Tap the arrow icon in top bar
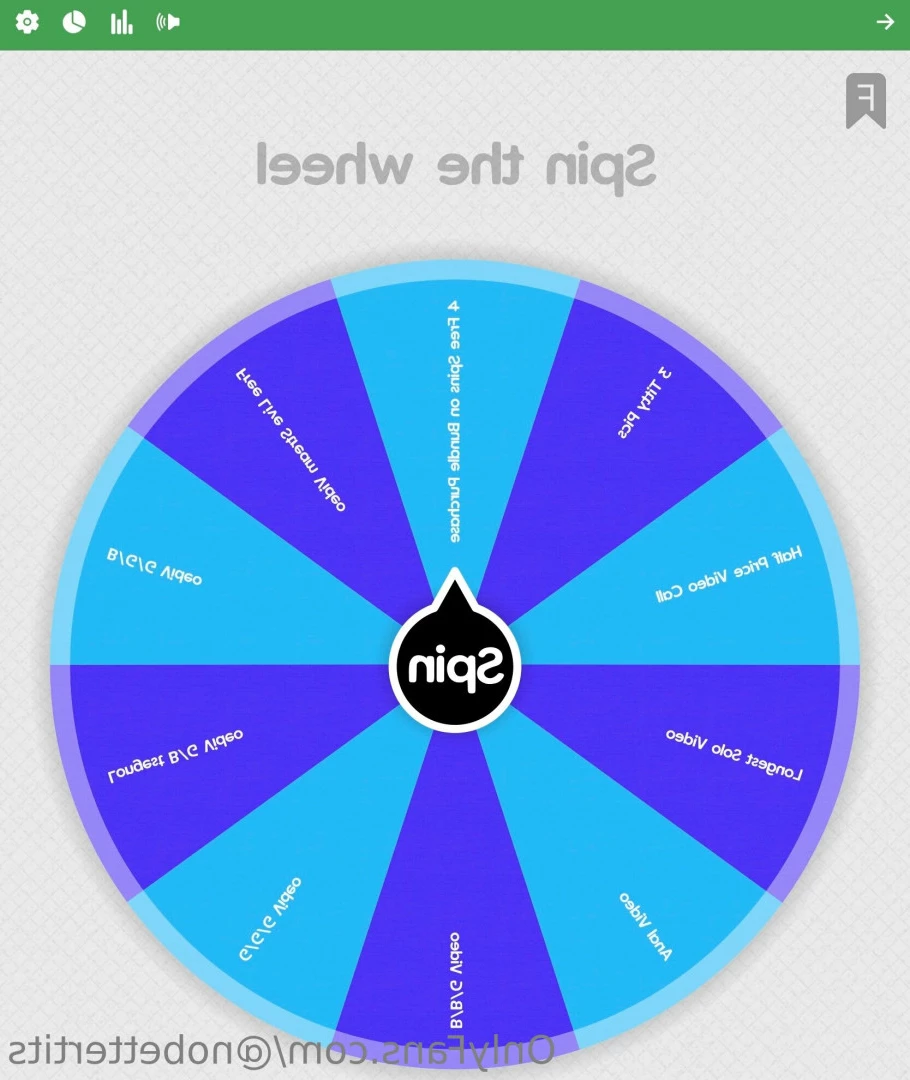Viewport: 910px width, 1080px height. click(x=884, y=22)
